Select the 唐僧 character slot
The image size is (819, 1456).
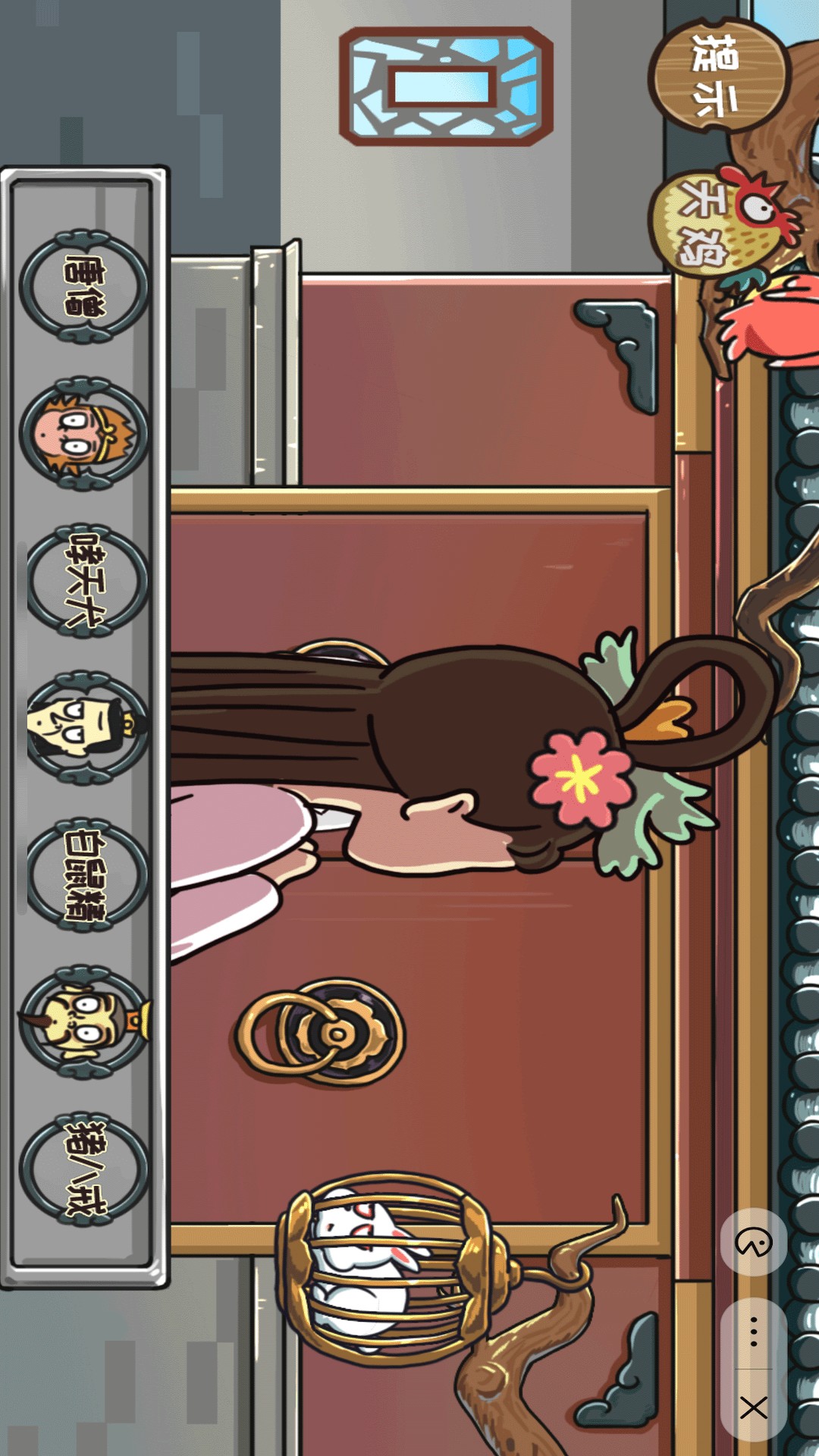point(84,286)
